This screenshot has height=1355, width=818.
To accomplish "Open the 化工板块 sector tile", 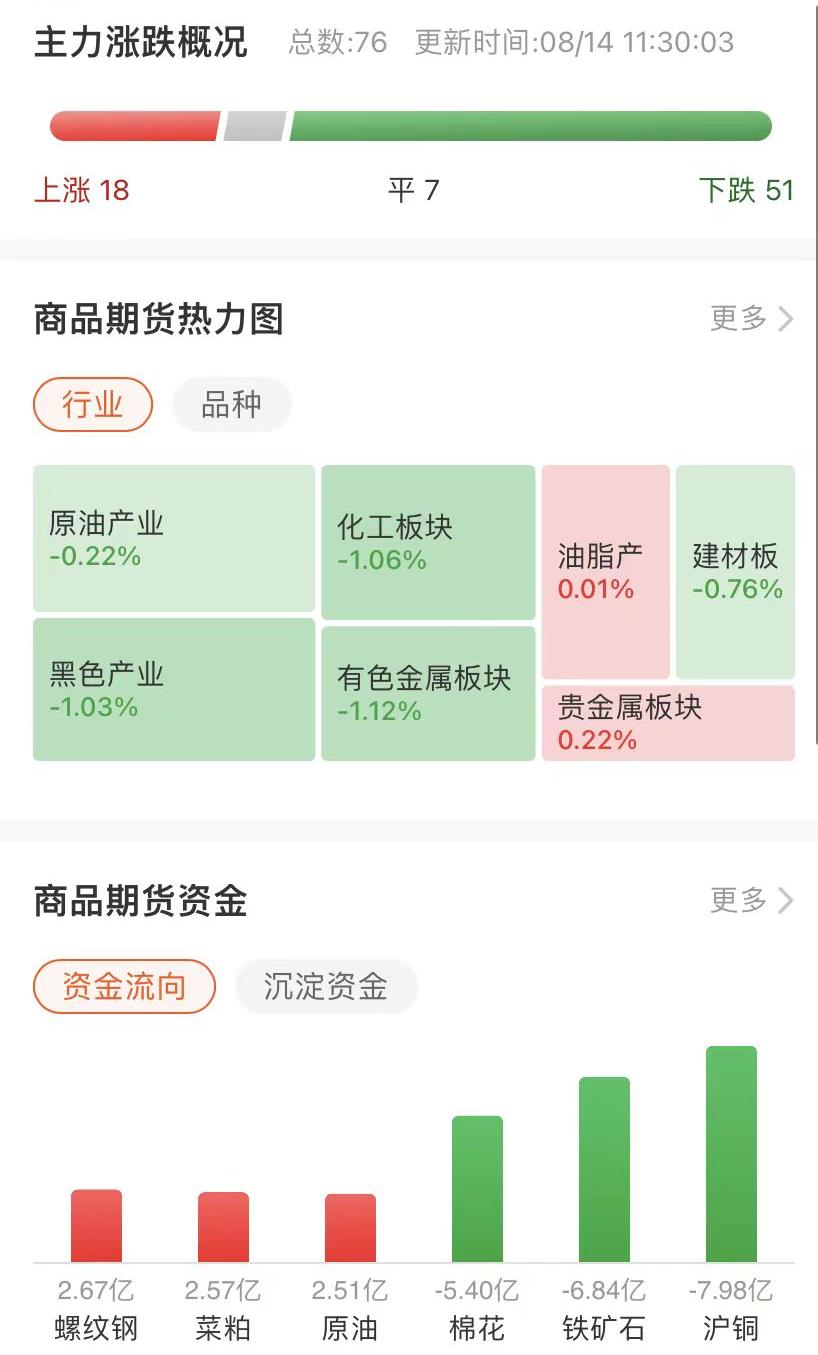I will pyautogui.click(x=428, y=542).
